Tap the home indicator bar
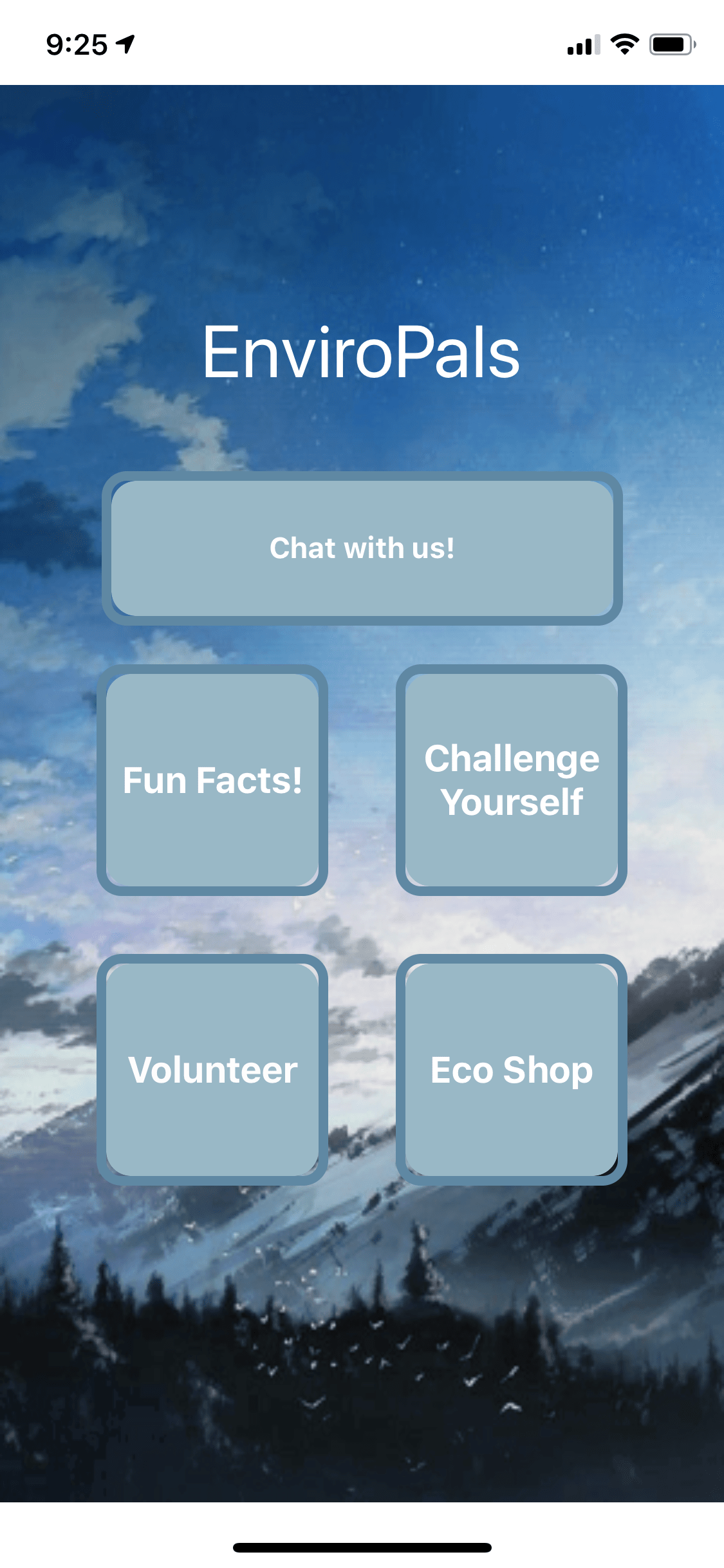The height and width of the screenshot is (1568, 724). click(362, 1547)
